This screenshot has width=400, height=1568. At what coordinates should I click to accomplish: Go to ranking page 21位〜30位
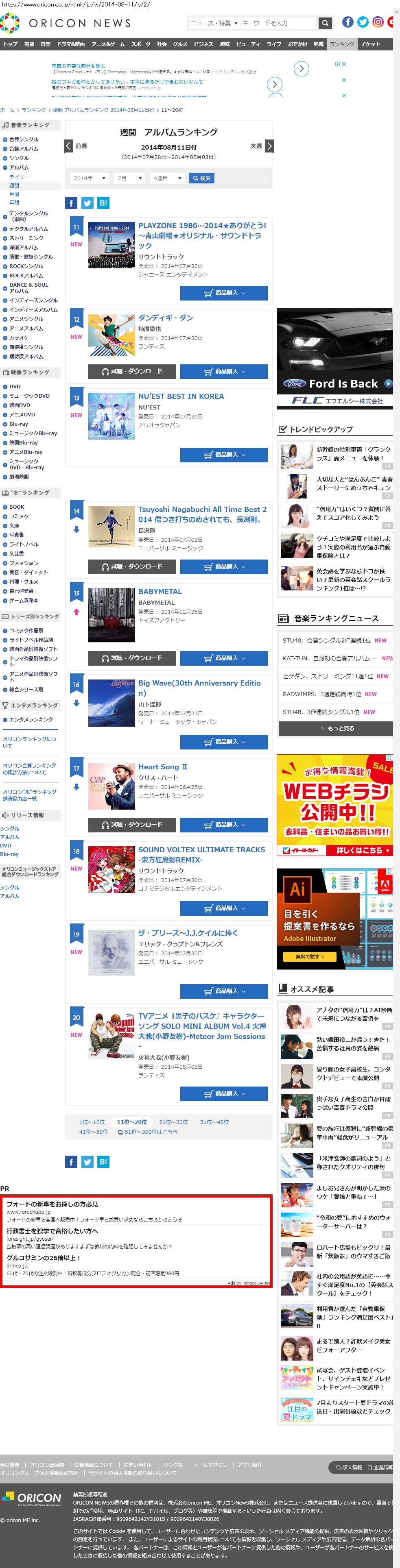pyautogui.click(x=173, y=1122)
